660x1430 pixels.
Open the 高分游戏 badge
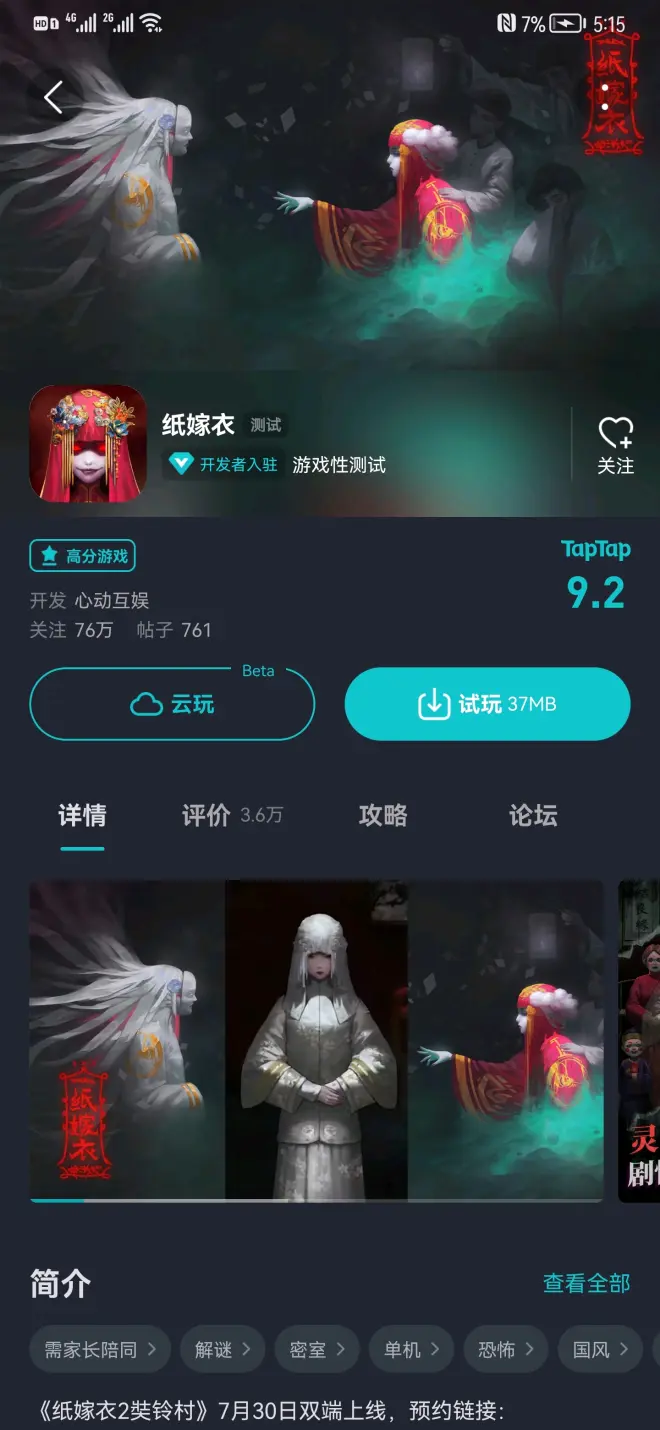pos(83,556)
